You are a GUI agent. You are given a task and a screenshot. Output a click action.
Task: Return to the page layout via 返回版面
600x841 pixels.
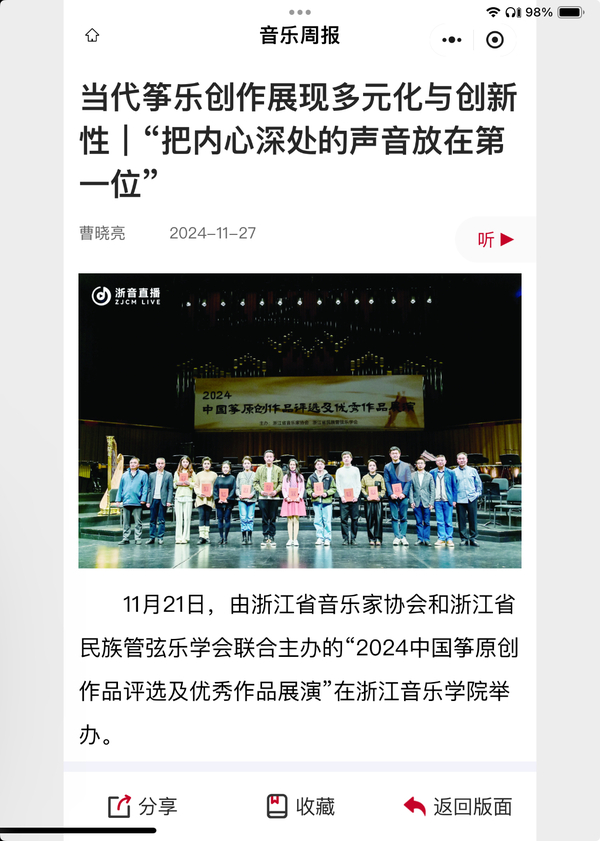pos(458,806)
